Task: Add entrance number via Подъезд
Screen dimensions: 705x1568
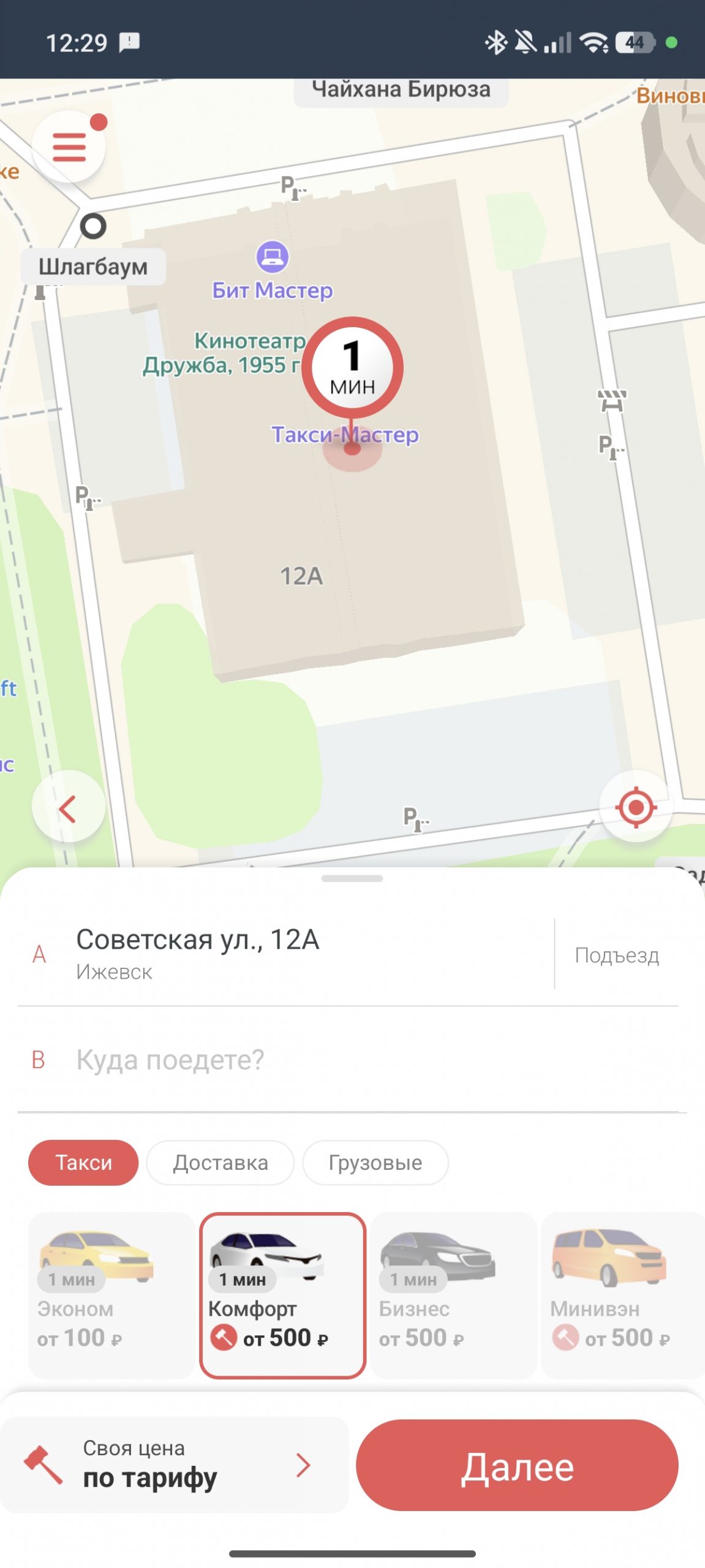Action: [617, 956]
